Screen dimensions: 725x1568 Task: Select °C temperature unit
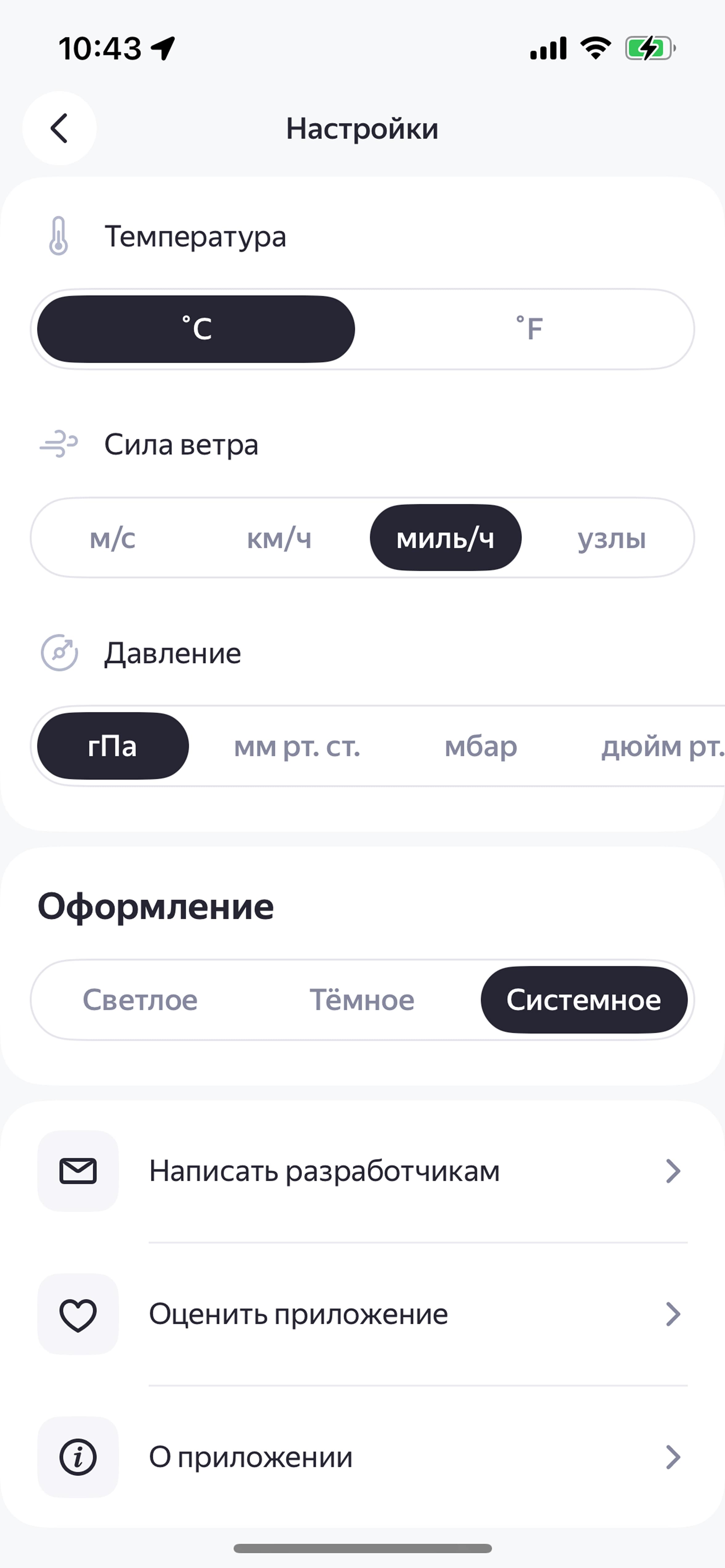(x=196, y=329)
